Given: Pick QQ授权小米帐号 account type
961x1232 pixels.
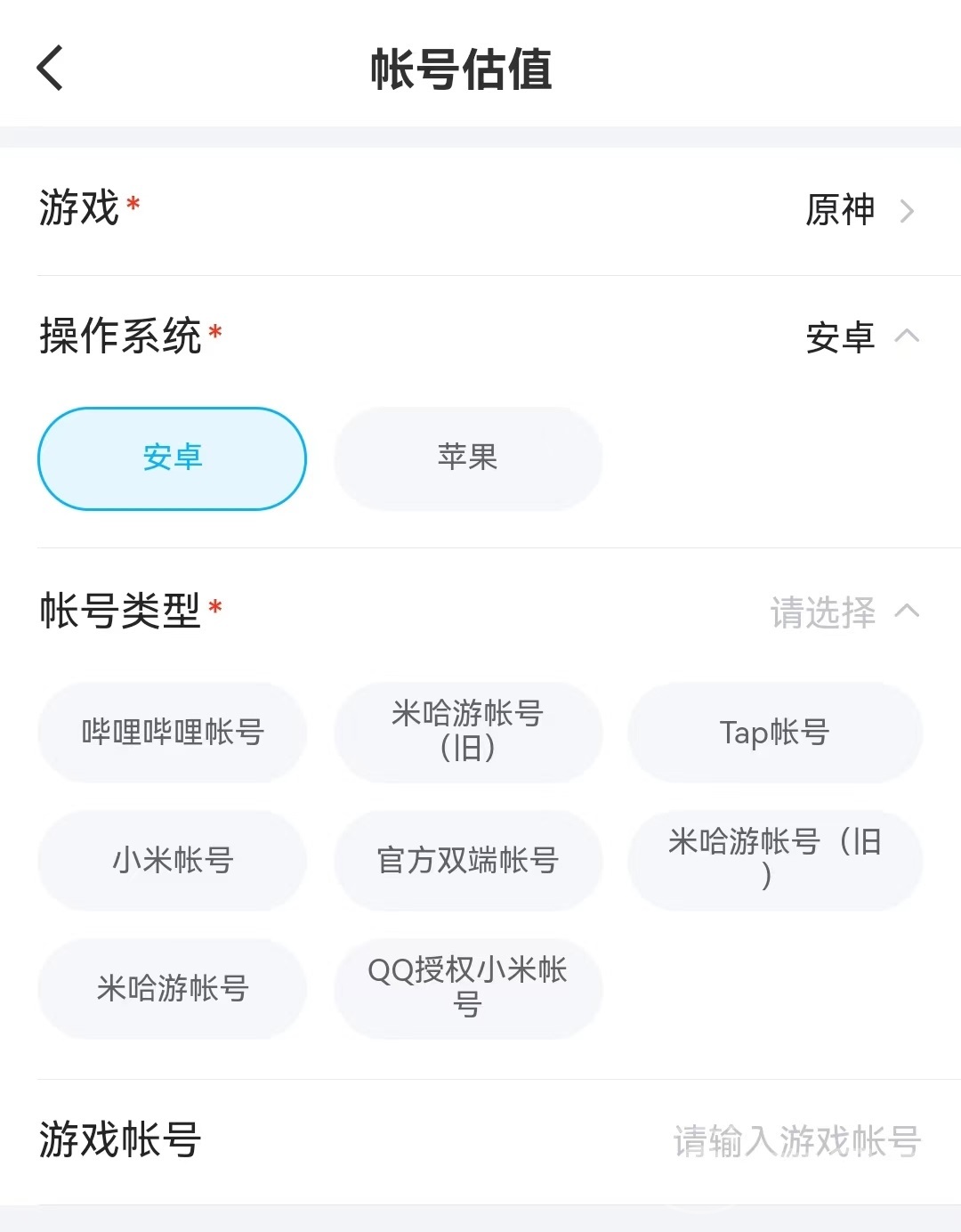Looking at the screenshot, I should (468, 989).
